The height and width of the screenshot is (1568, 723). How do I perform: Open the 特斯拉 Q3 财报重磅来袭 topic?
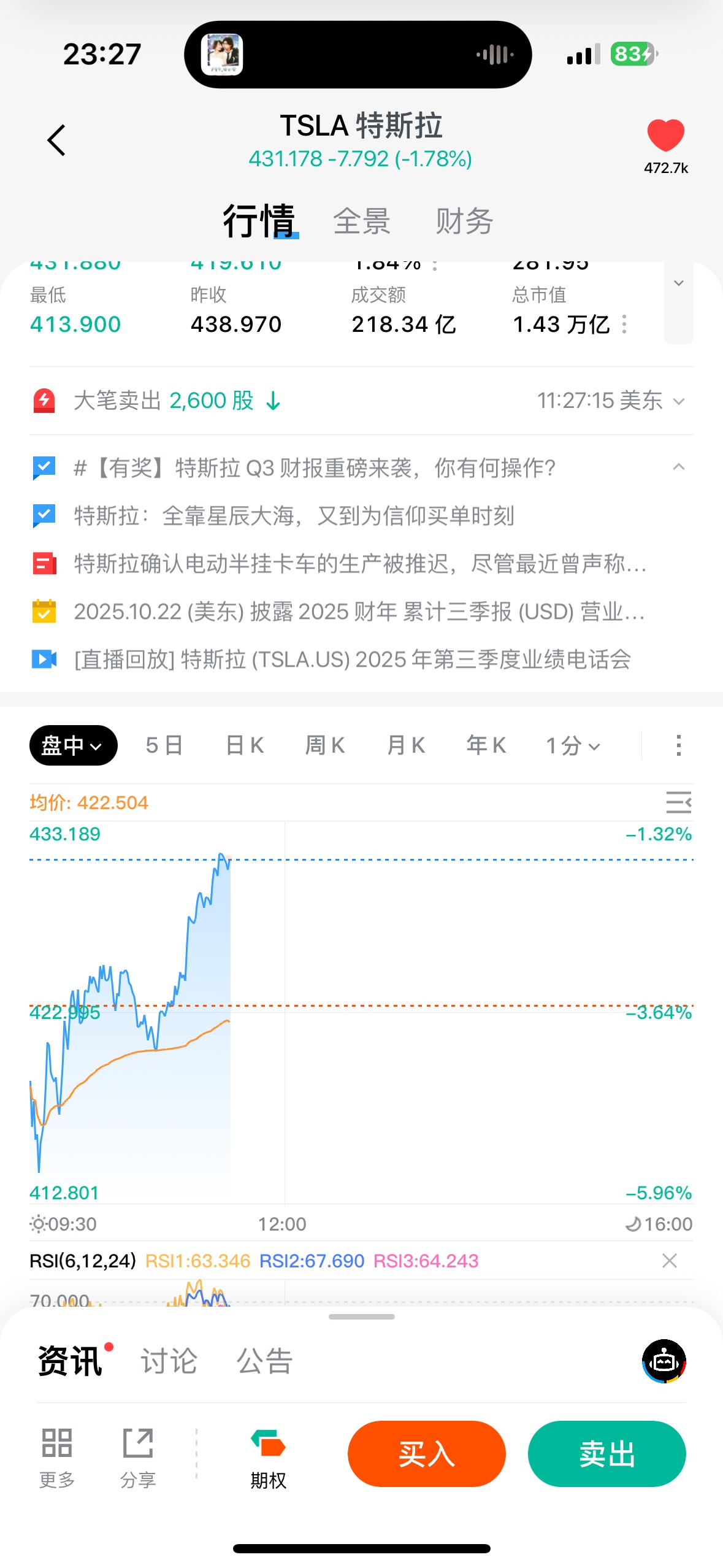(314, 468)
